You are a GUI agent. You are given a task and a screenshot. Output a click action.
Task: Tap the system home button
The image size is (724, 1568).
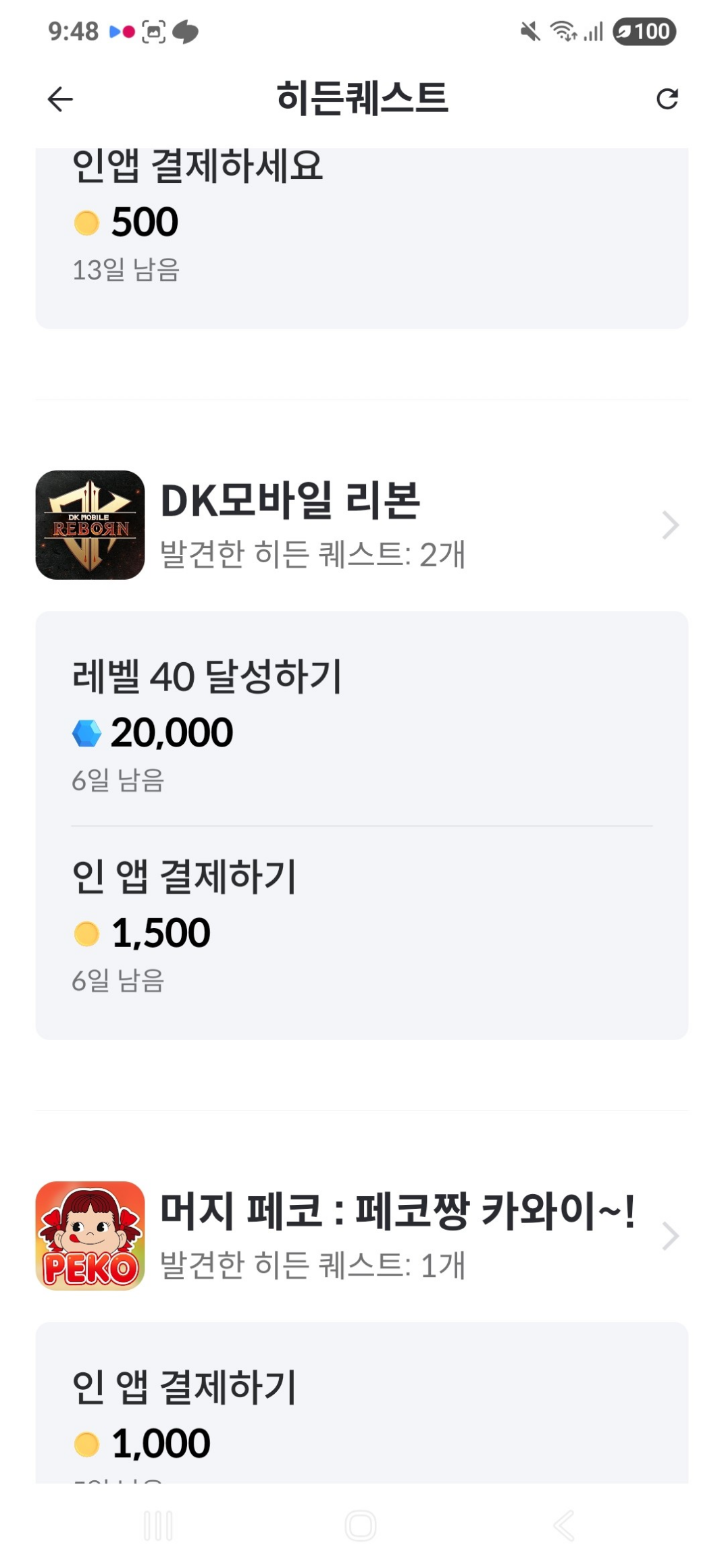[361, 1525]
